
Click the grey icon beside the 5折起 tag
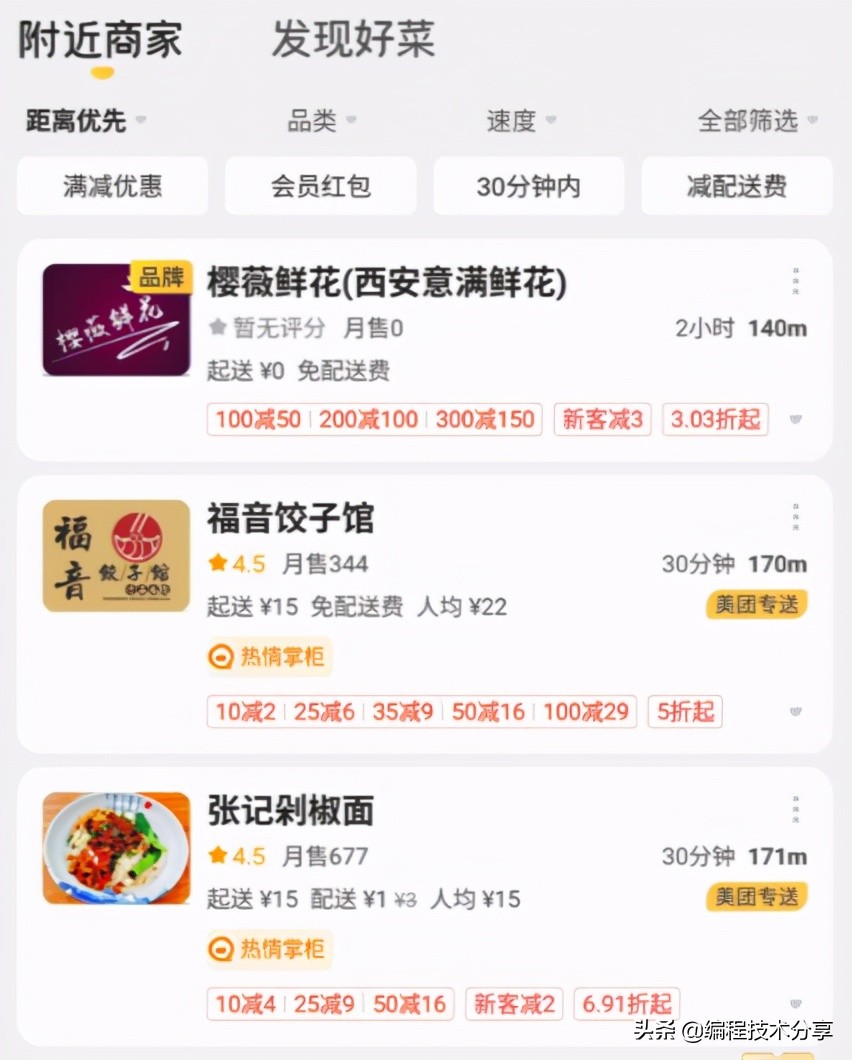[795, 712]
